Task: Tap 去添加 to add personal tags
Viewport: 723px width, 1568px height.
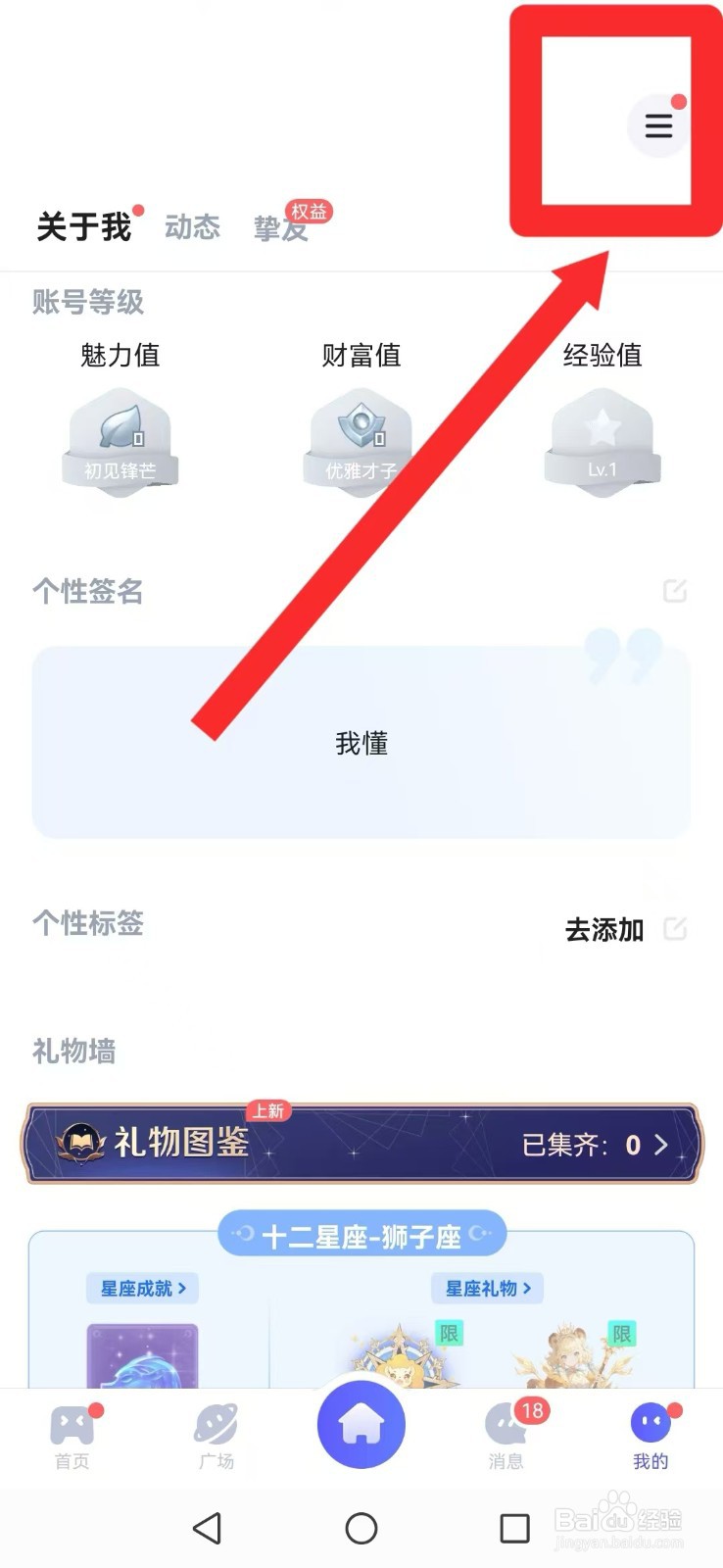Action: pos(603,929)
